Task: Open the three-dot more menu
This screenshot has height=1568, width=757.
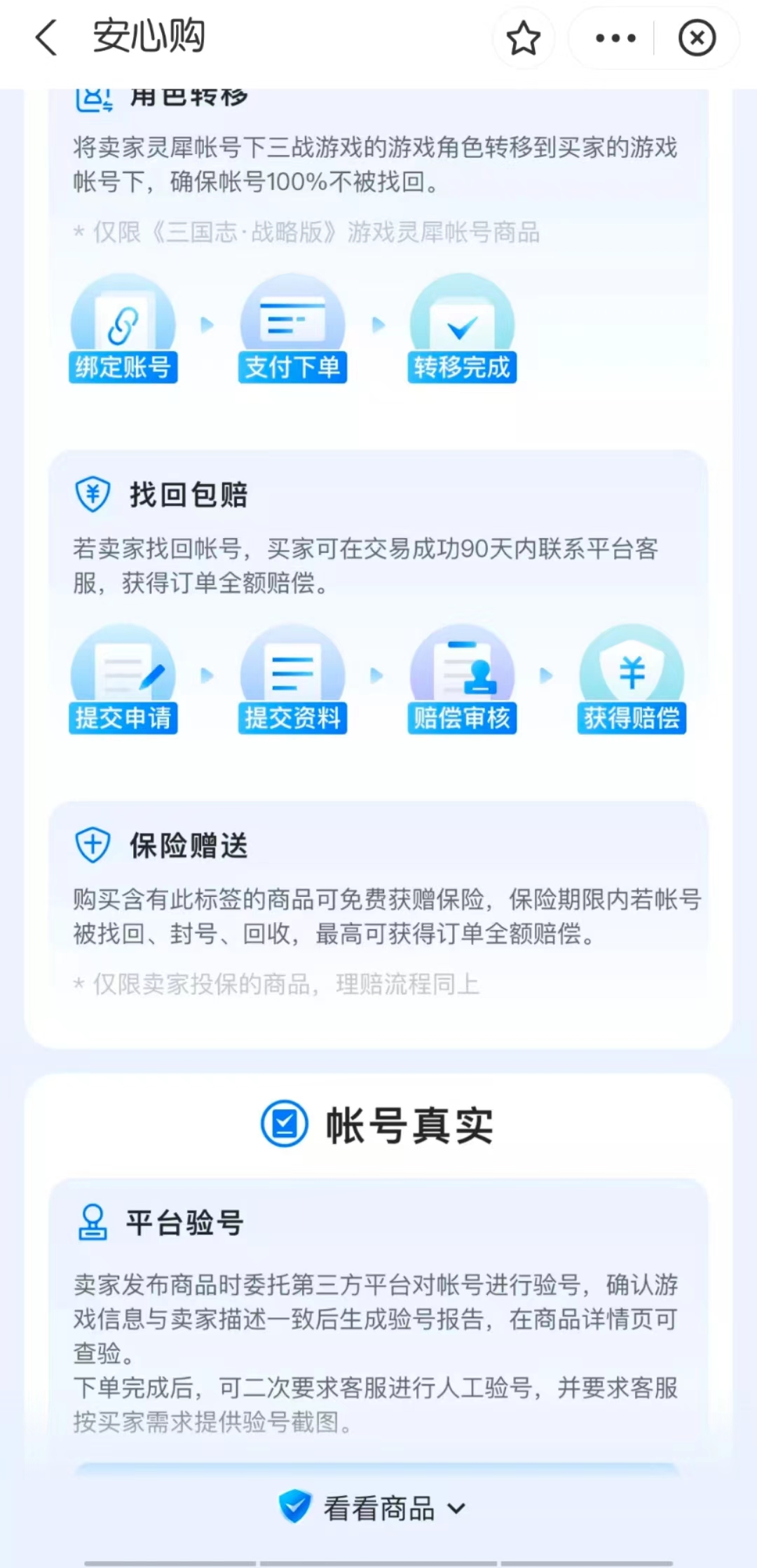Action: [615, 38]
